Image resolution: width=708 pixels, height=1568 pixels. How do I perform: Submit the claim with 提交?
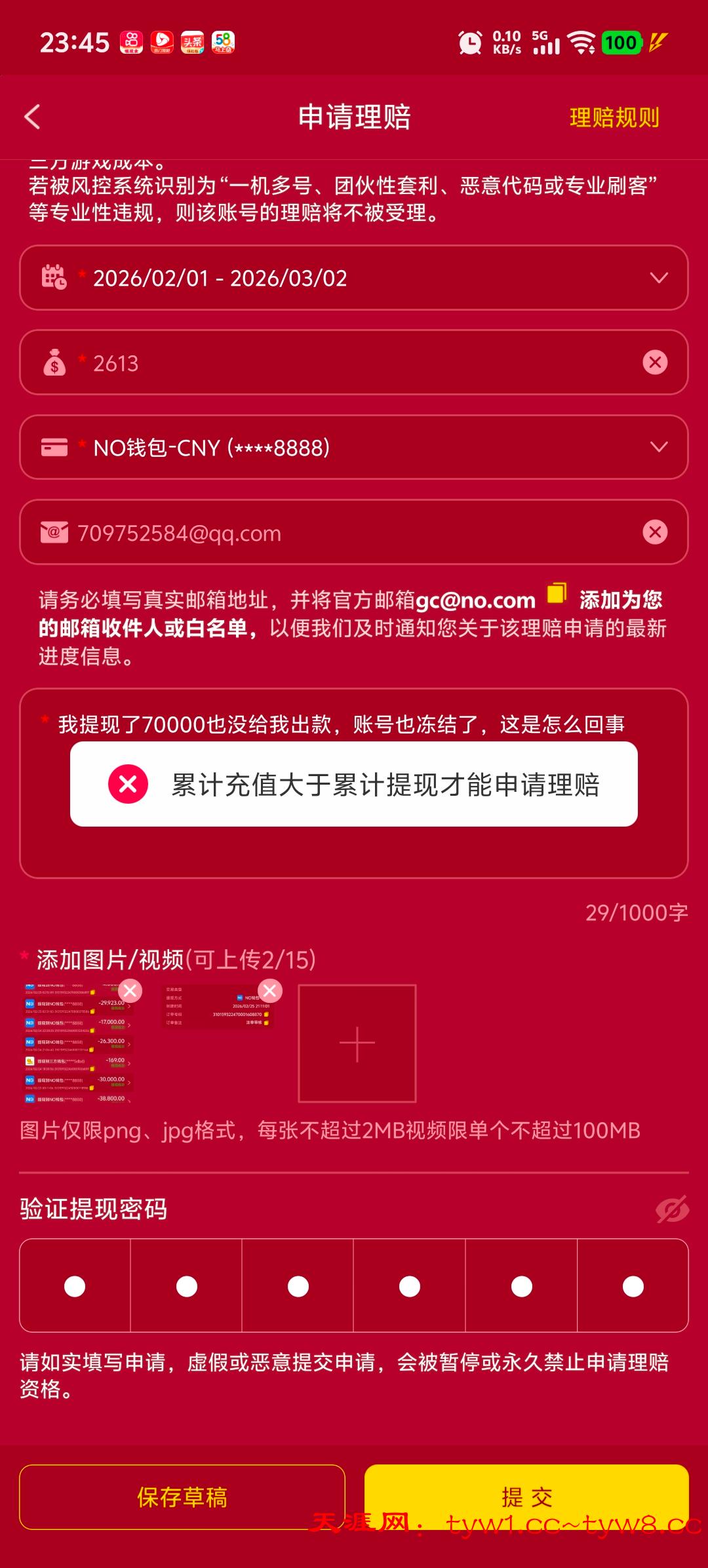526,1497
